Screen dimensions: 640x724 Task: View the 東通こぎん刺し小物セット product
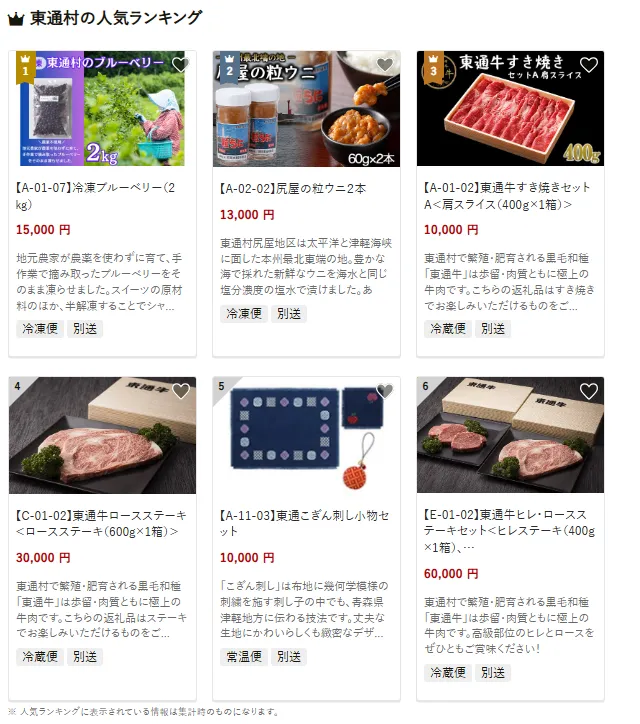(305, 523)
